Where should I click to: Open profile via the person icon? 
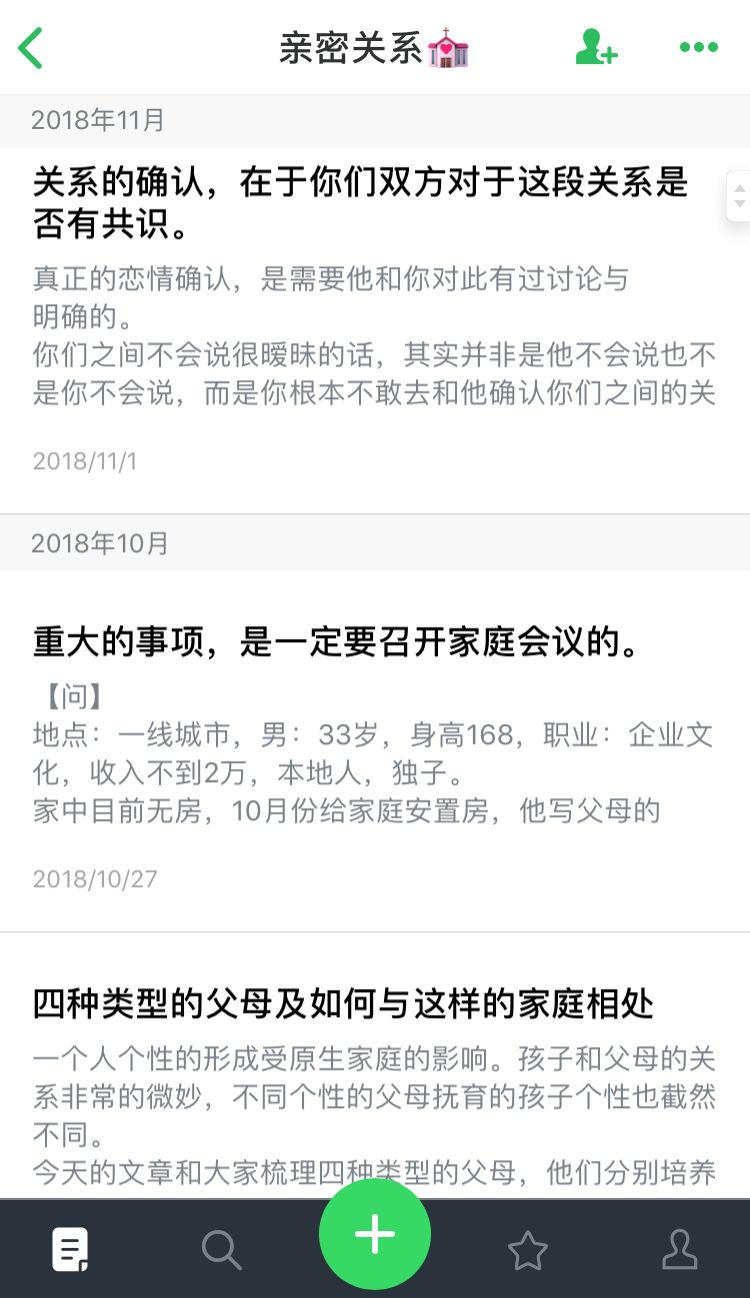pyautogui.click(x=680, y=1248)
